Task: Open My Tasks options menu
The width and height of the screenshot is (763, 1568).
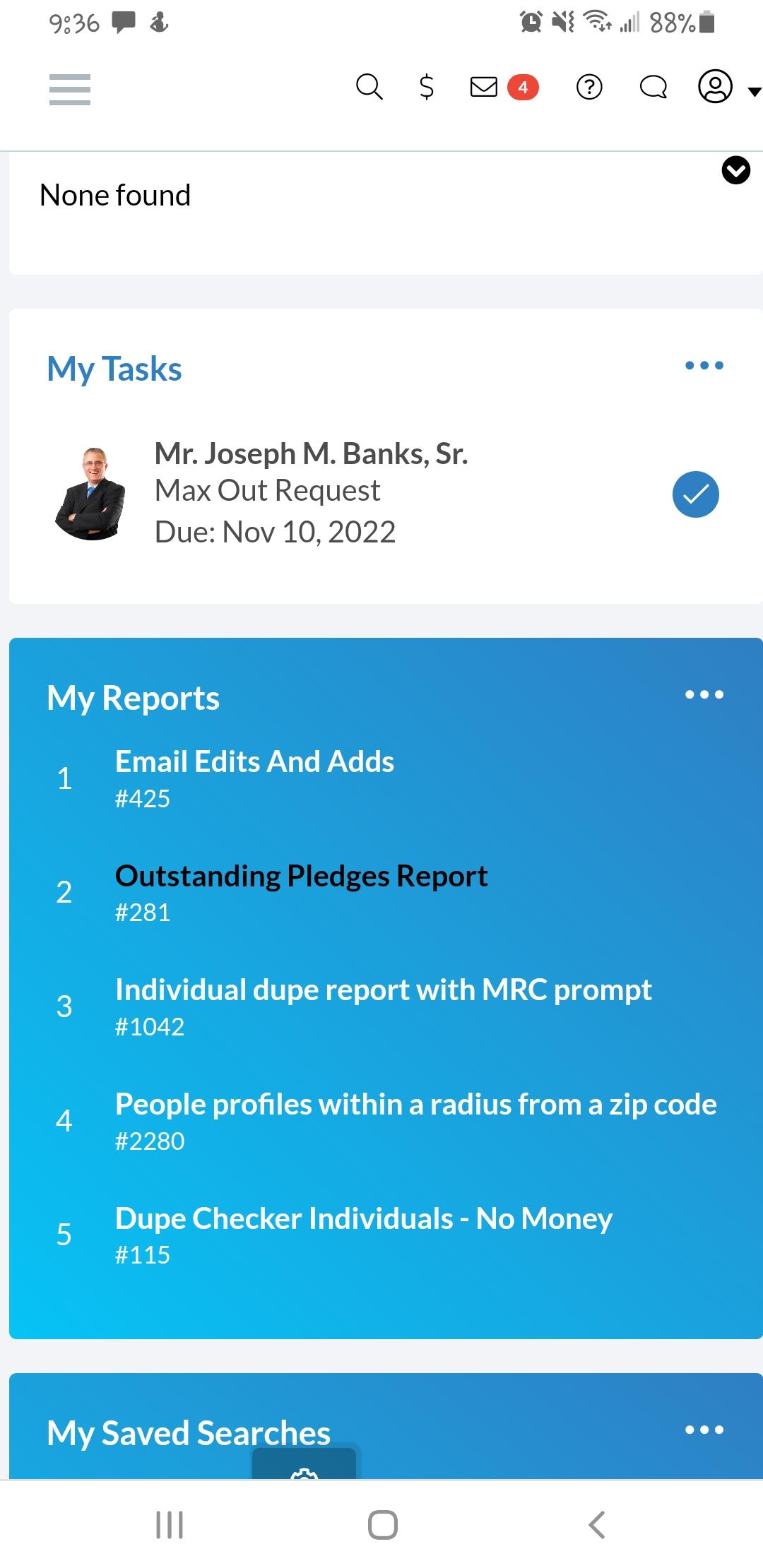Action: (x=704, y=365)
